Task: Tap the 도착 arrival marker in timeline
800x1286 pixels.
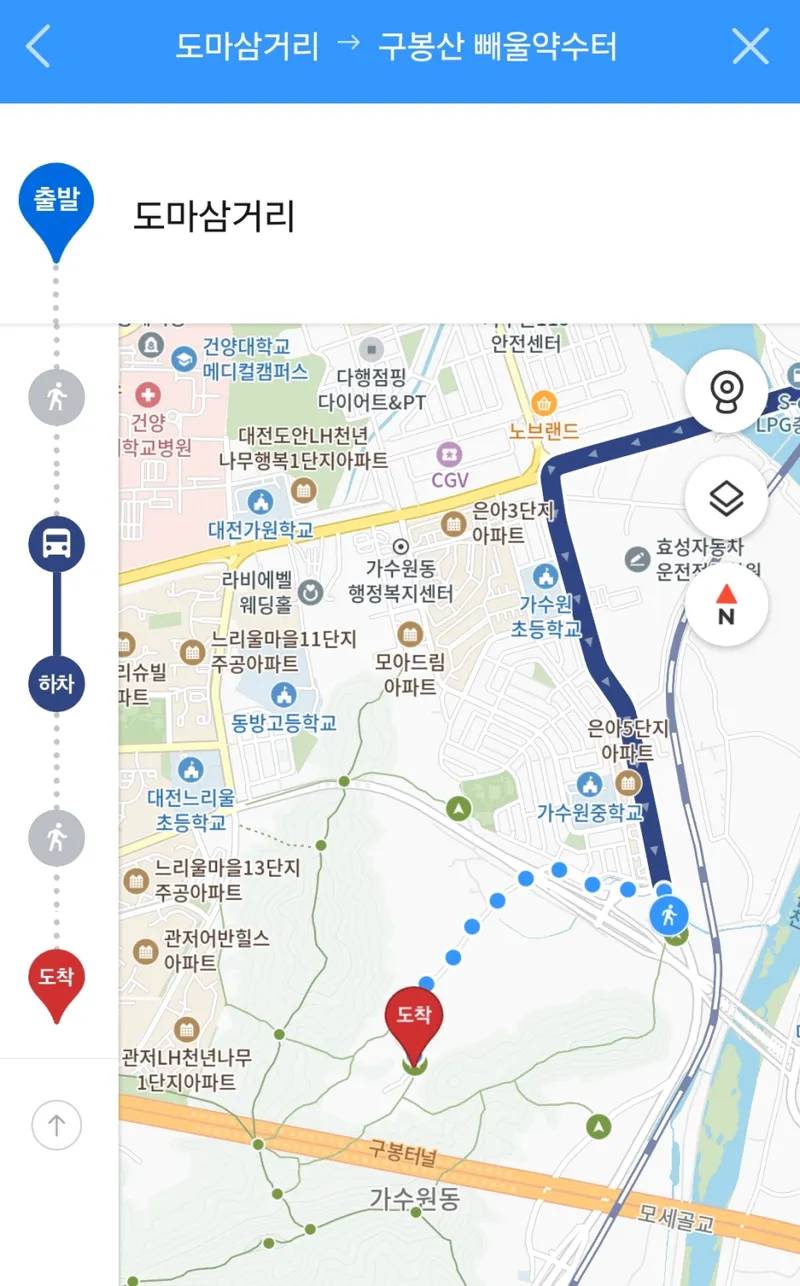Action: 56,976
